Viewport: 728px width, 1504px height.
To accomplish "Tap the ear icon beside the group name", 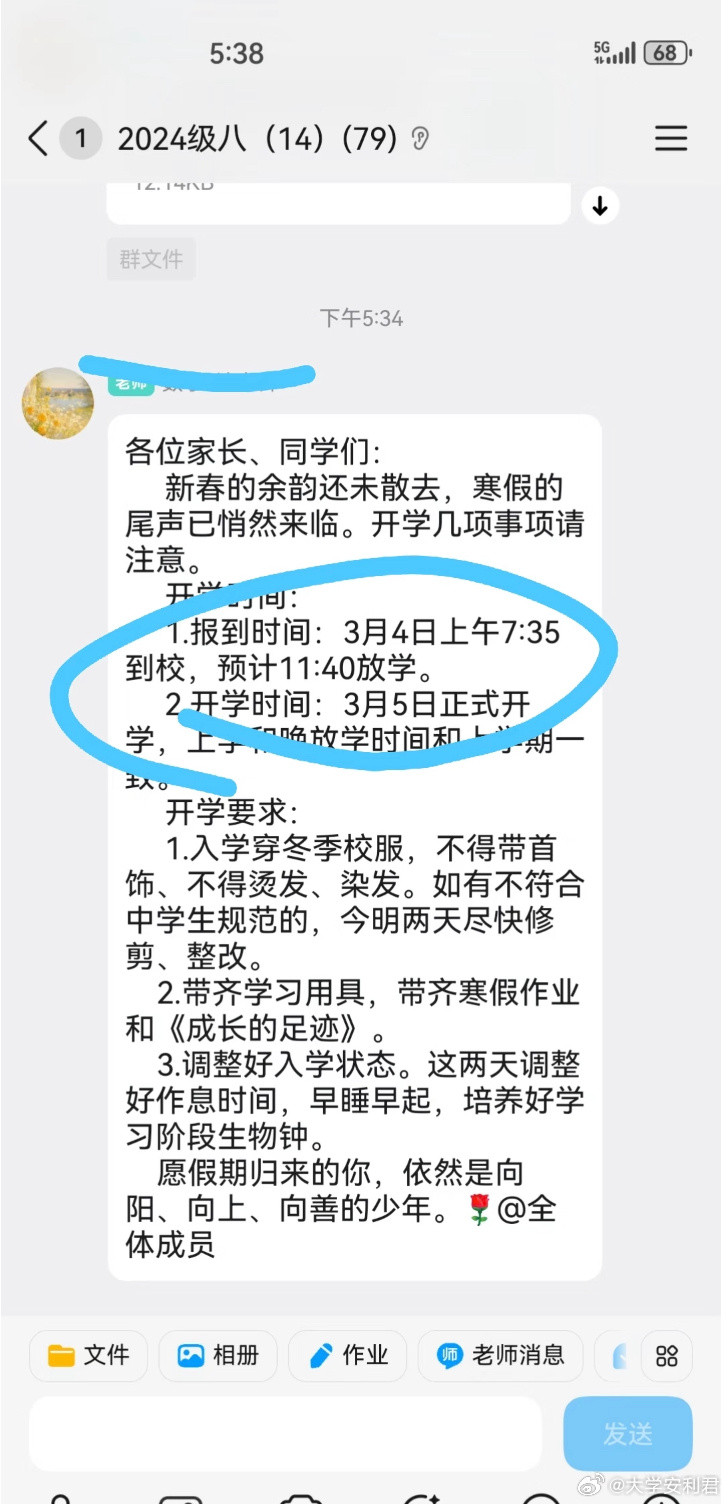I will coord(419,140).
